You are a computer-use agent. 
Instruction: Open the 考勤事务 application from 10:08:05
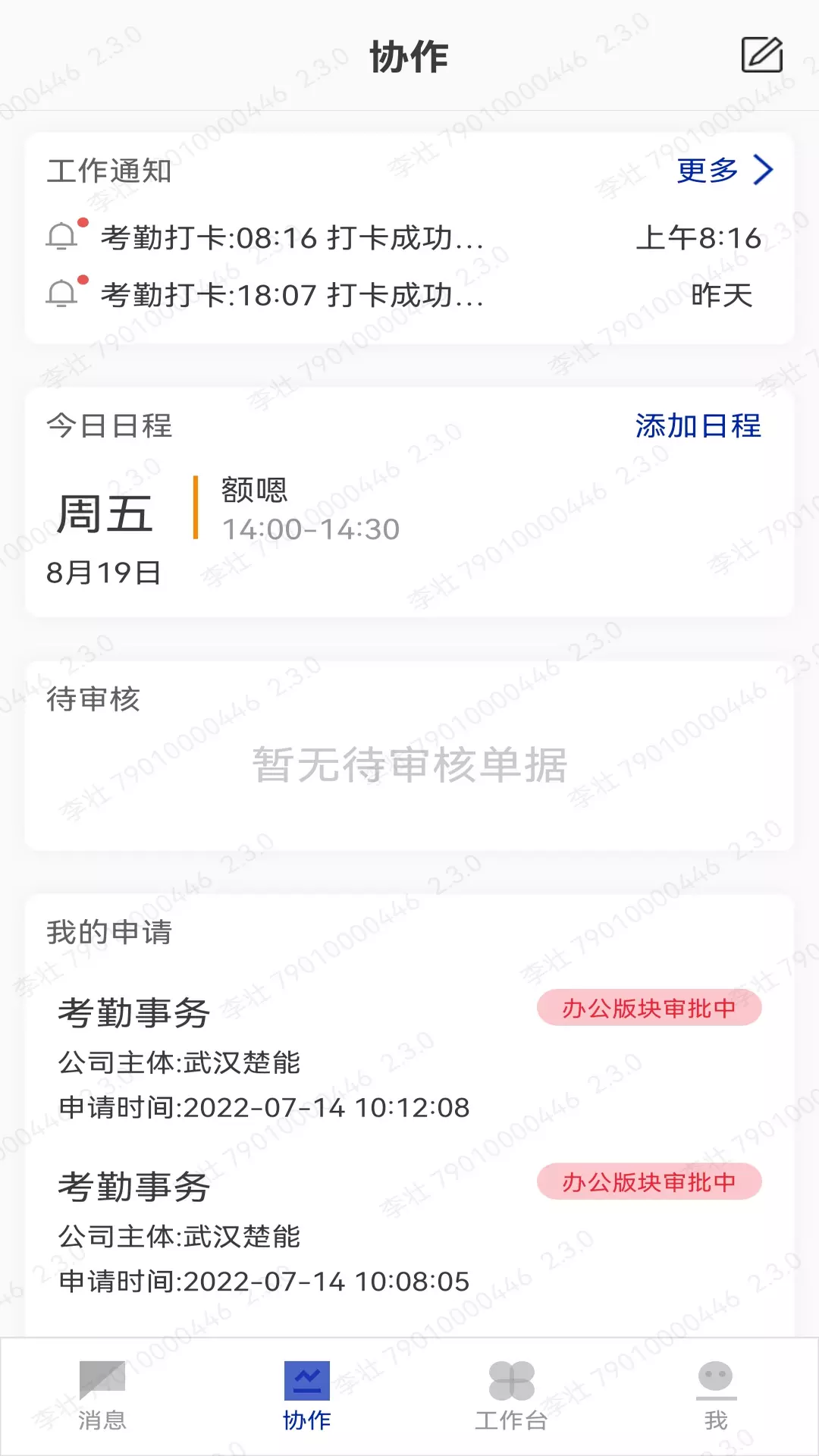409,1232
